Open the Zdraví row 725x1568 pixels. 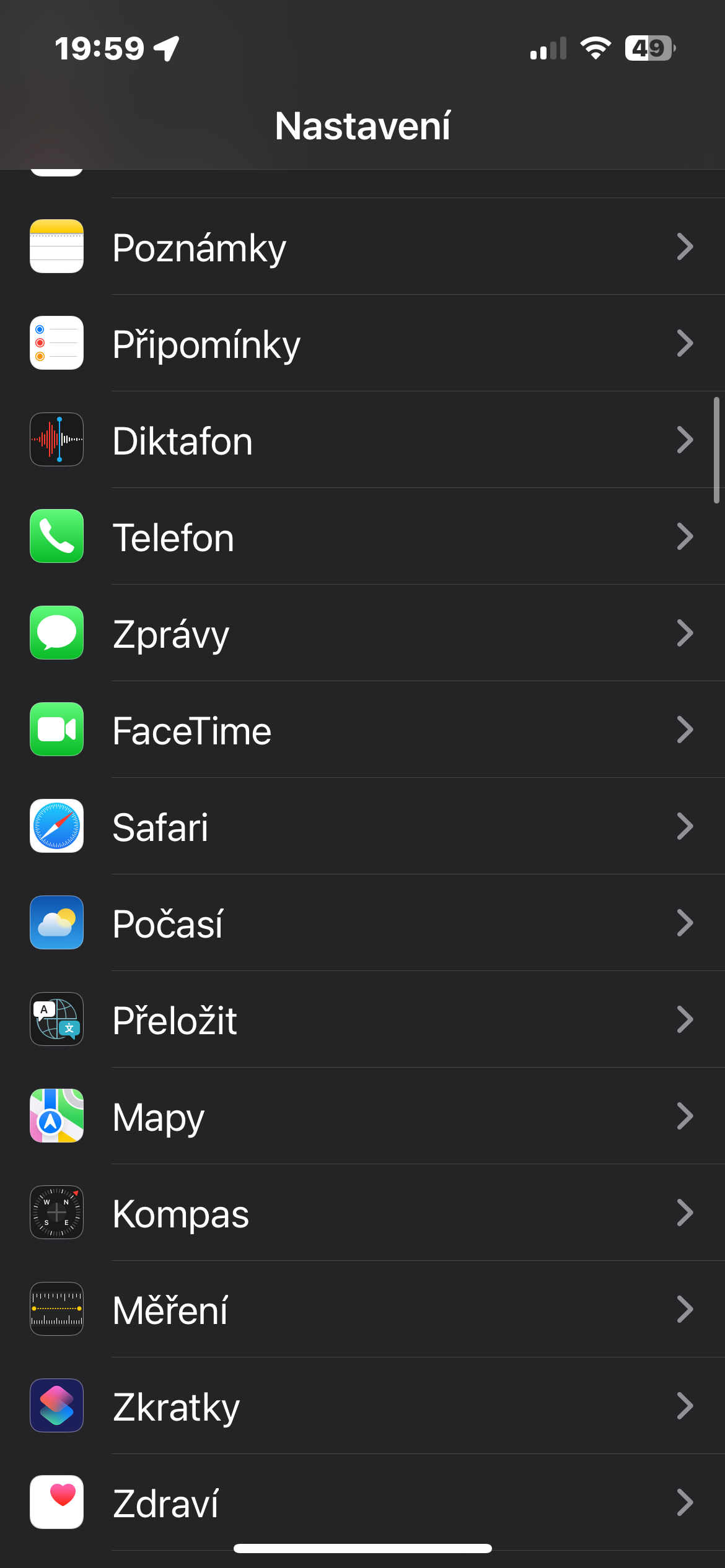pos(362,1501)
